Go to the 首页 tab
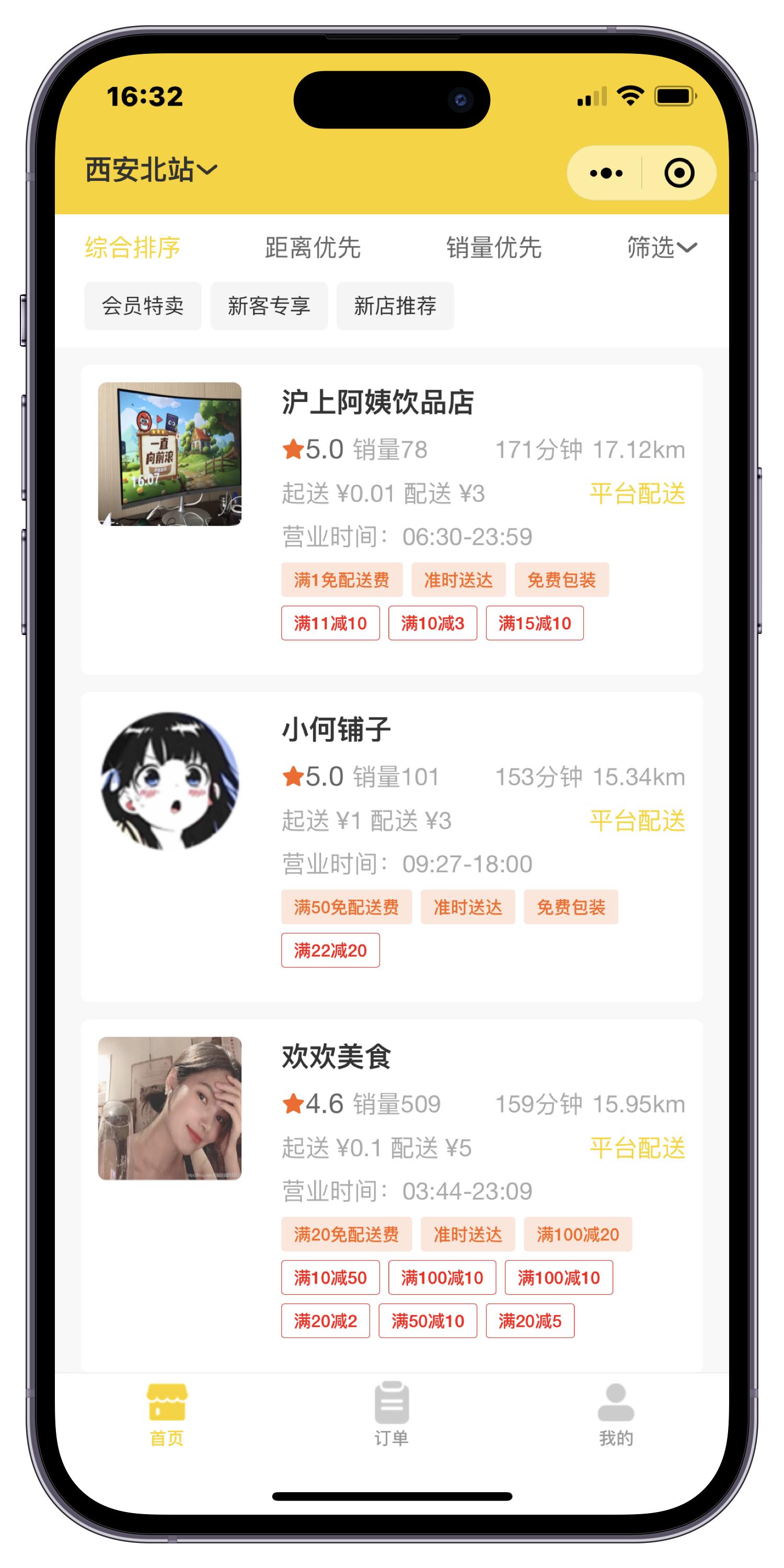This screenshot has height=1568, width=784. click(167, 1415)
